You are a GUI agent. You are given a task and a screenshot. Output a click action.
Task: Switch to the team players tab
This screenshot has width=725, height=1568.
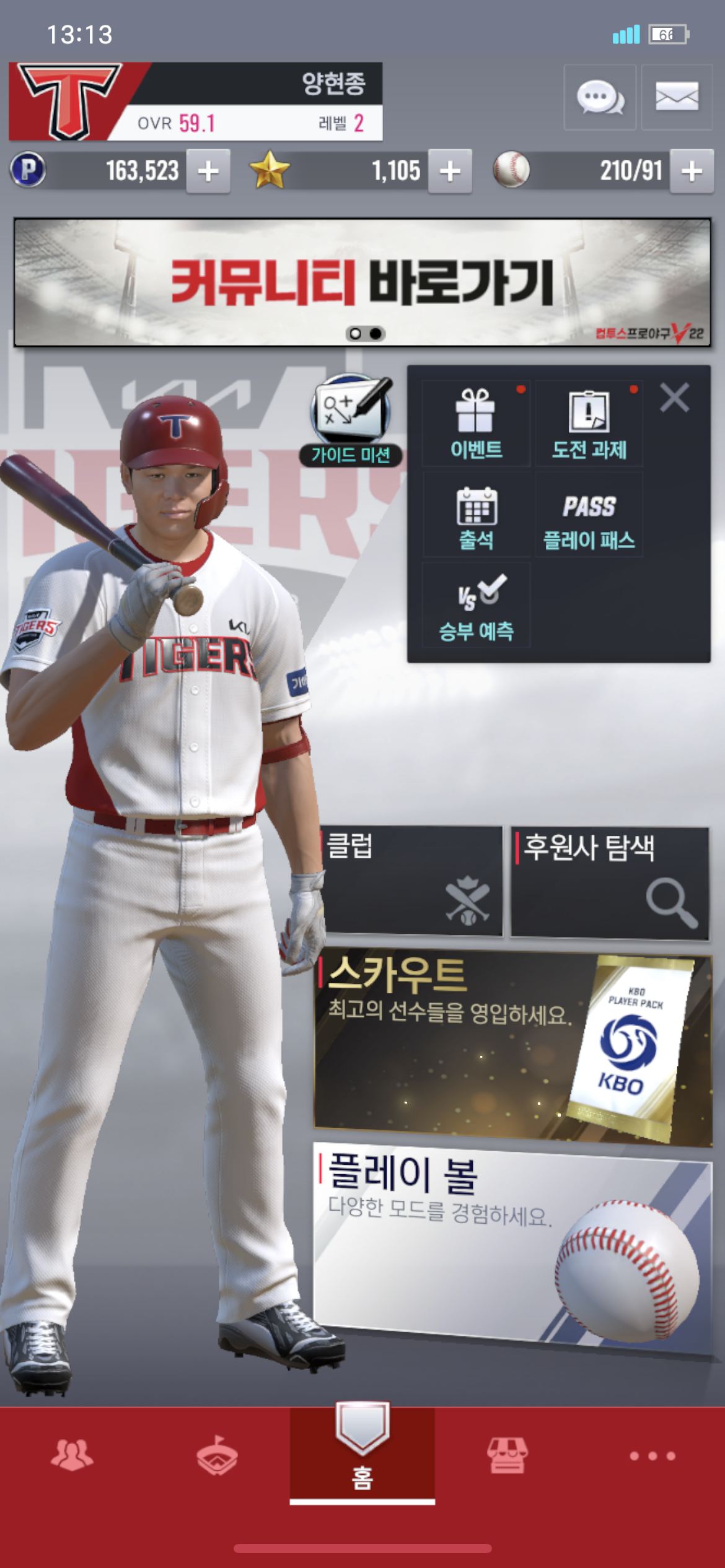tap(72, 1455)
